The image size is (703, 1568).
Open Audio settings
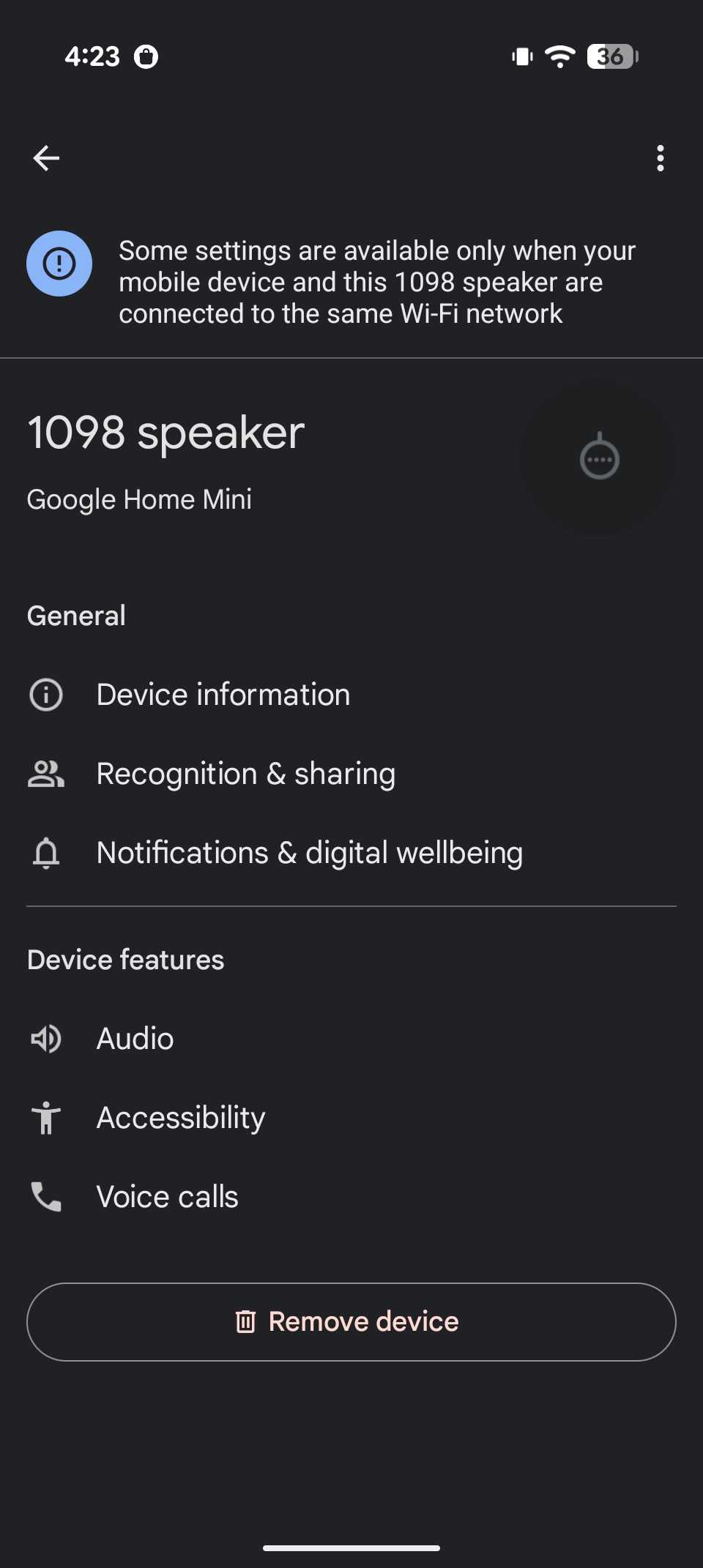[135, 1039]
